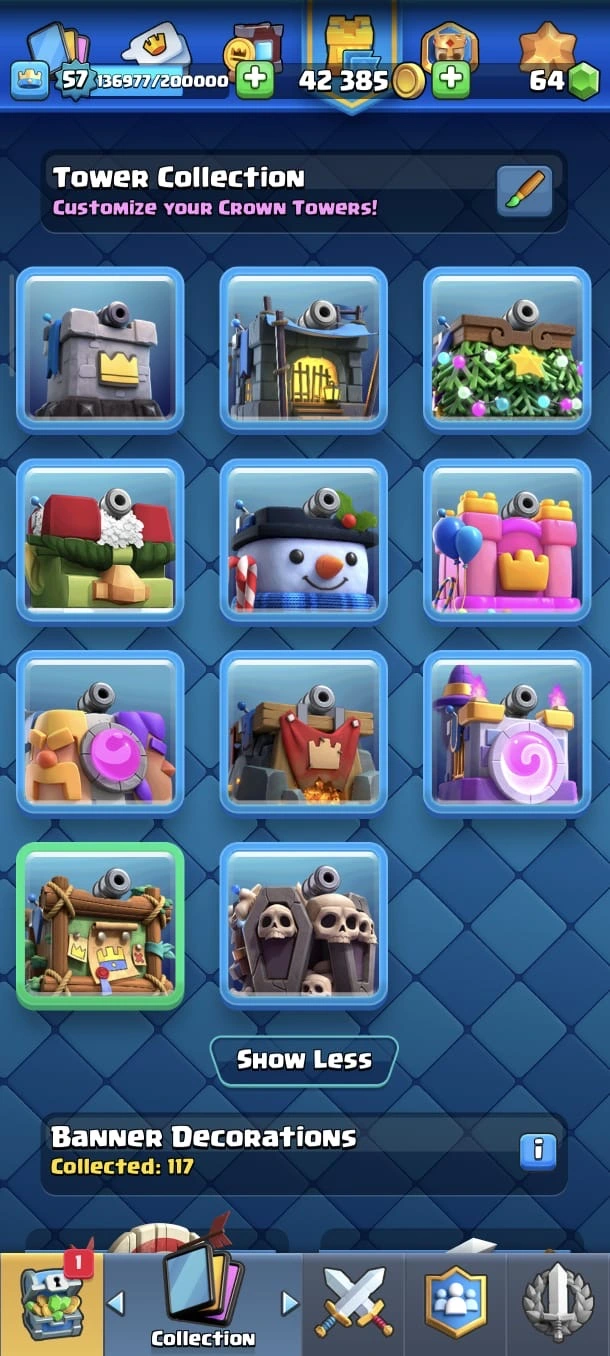Pick the Christmas tree tower skin
Screen dimensions: 610x1356
coord(507,348)
